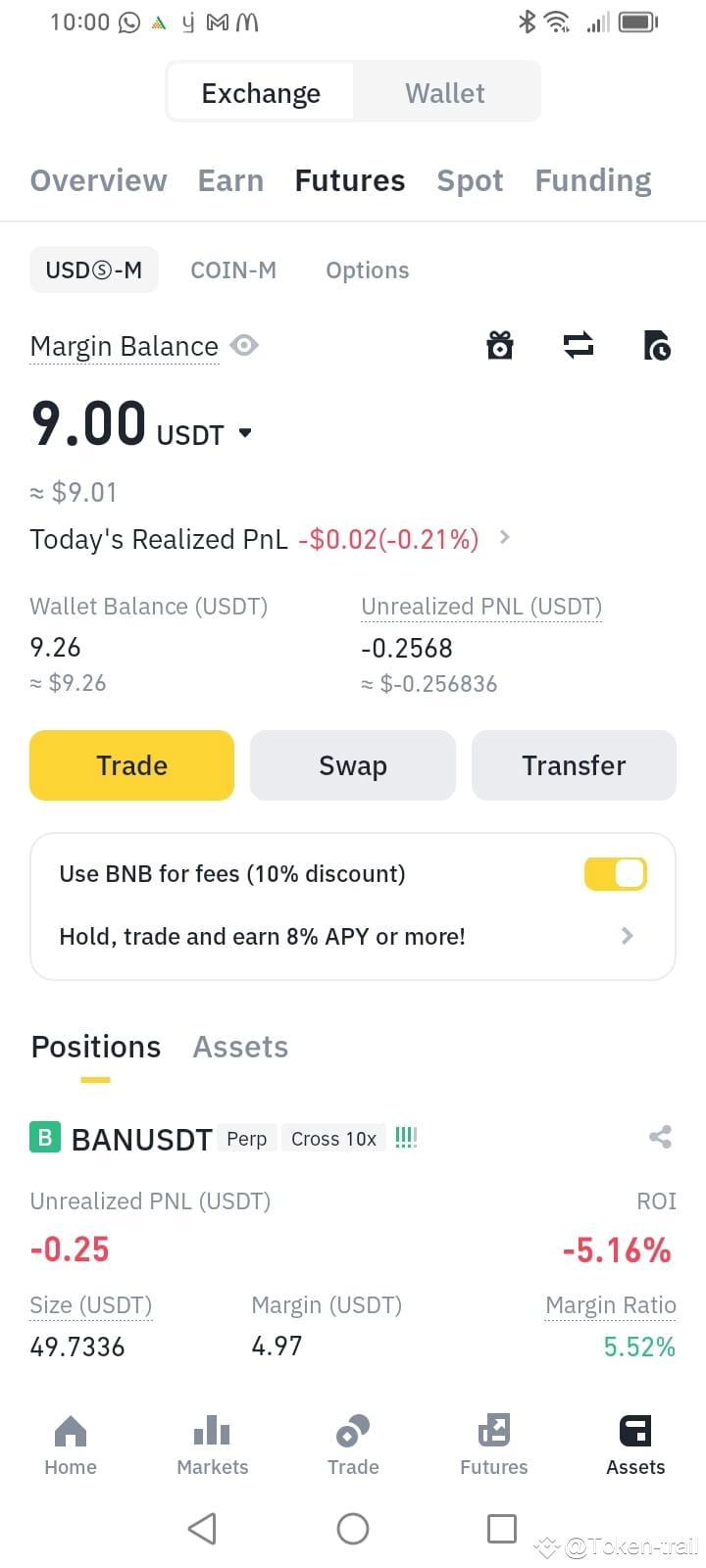The width and height of the screenshot is (706, 1568).
Task: Open Assets from the bottom navigation
Action: point(634,1441)
